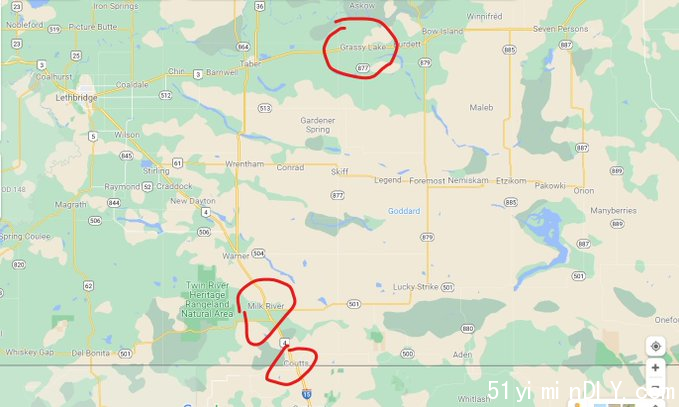679x407 pixels.
Task: Center map on my location
Action: click(x=656, y=346)
